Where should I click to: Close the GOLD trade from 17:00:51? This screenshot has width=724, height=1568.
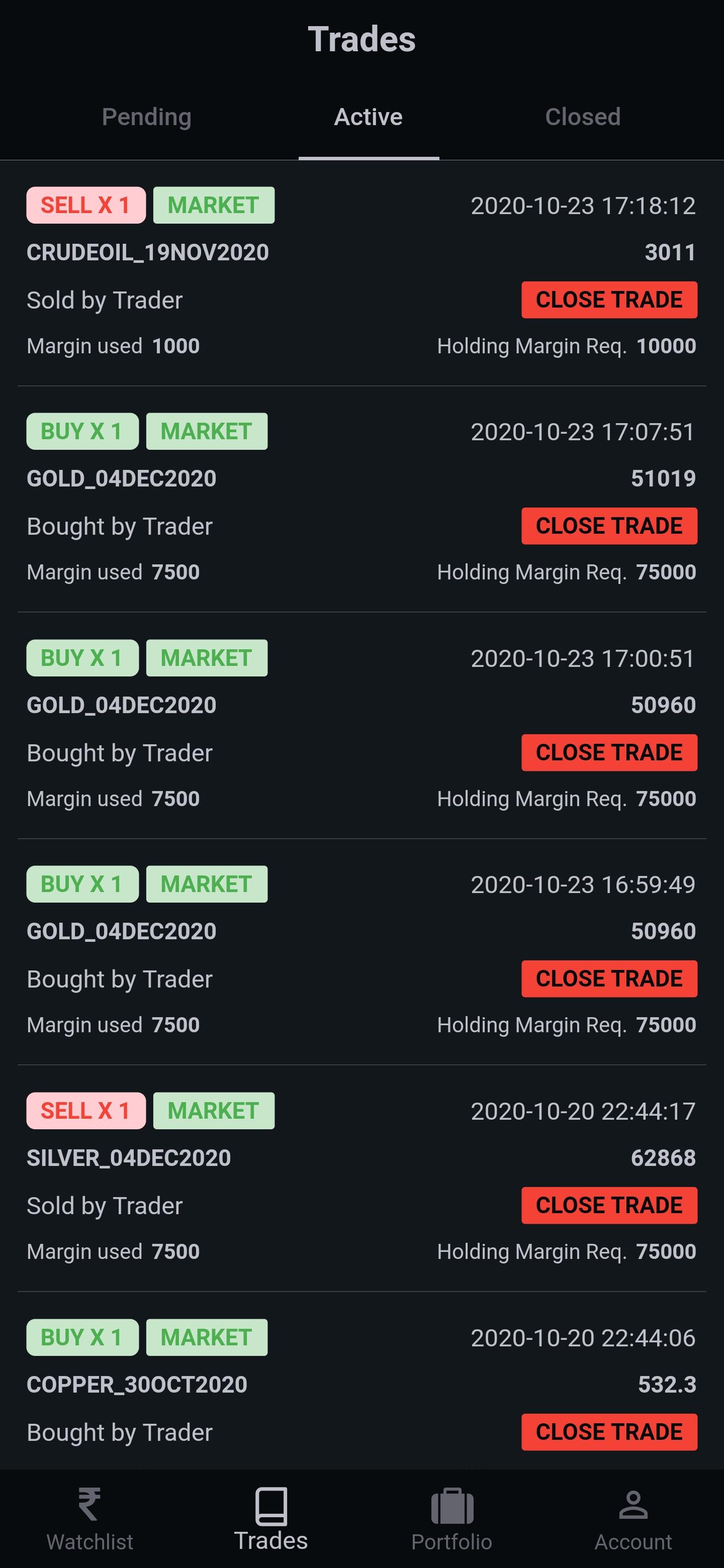[x=609, y=753]
